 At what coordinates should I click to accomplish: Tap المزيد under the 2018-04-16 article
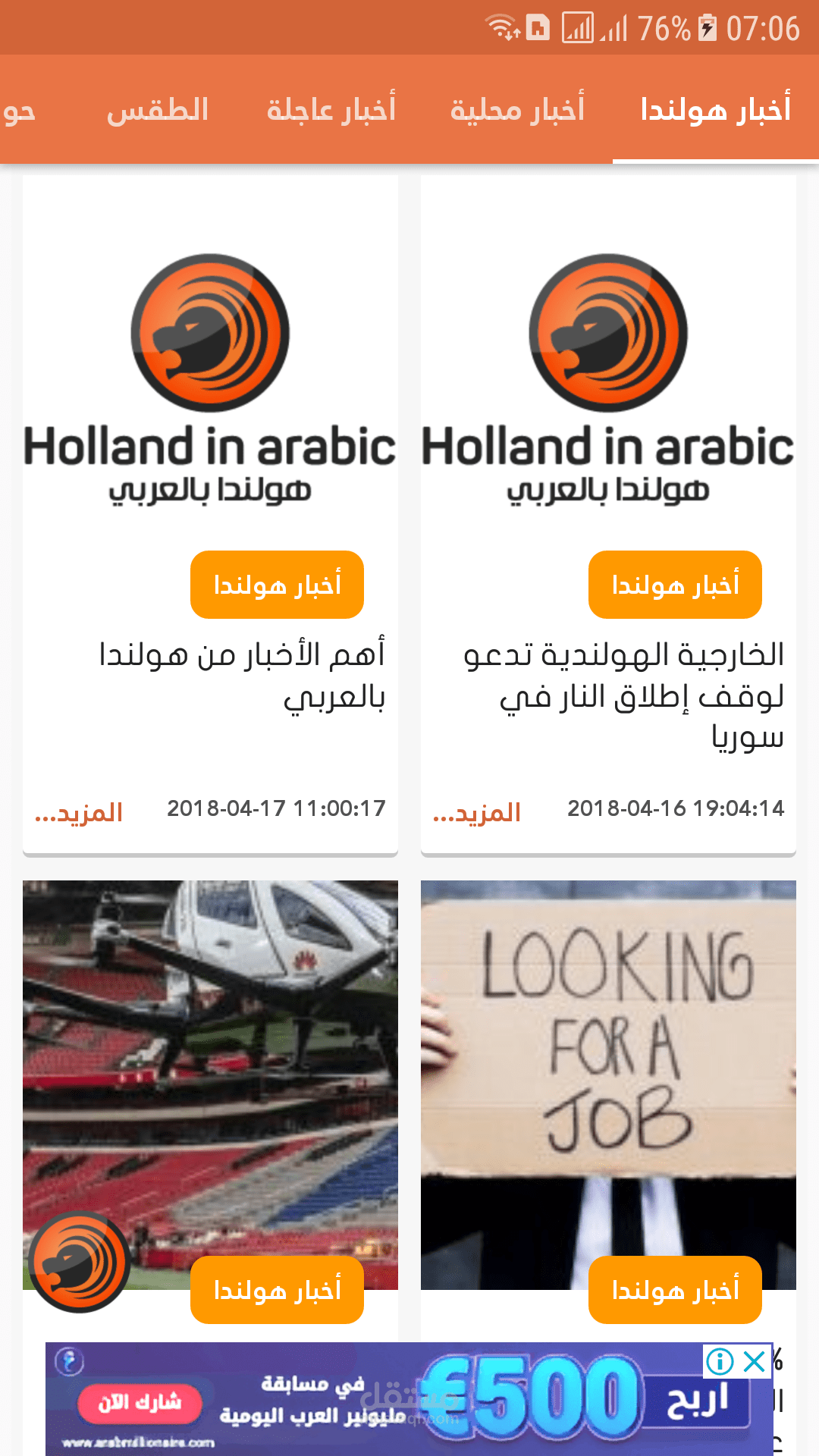(x=477, y=813)
